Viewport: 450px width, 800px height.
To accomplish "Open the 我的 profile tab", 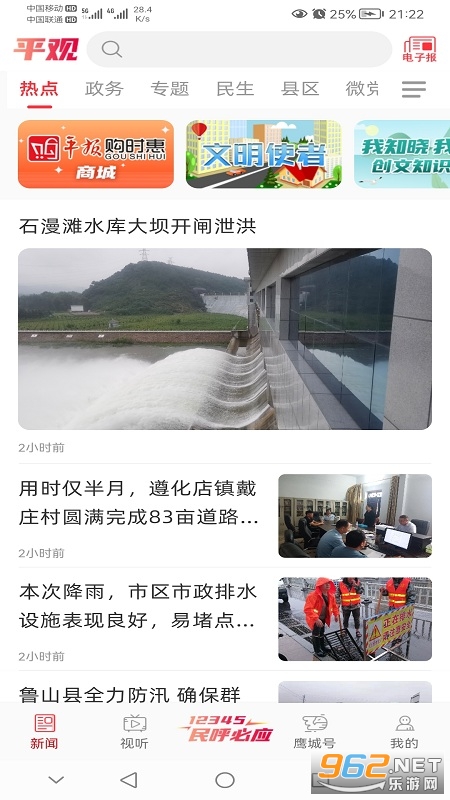I will 405,731.
